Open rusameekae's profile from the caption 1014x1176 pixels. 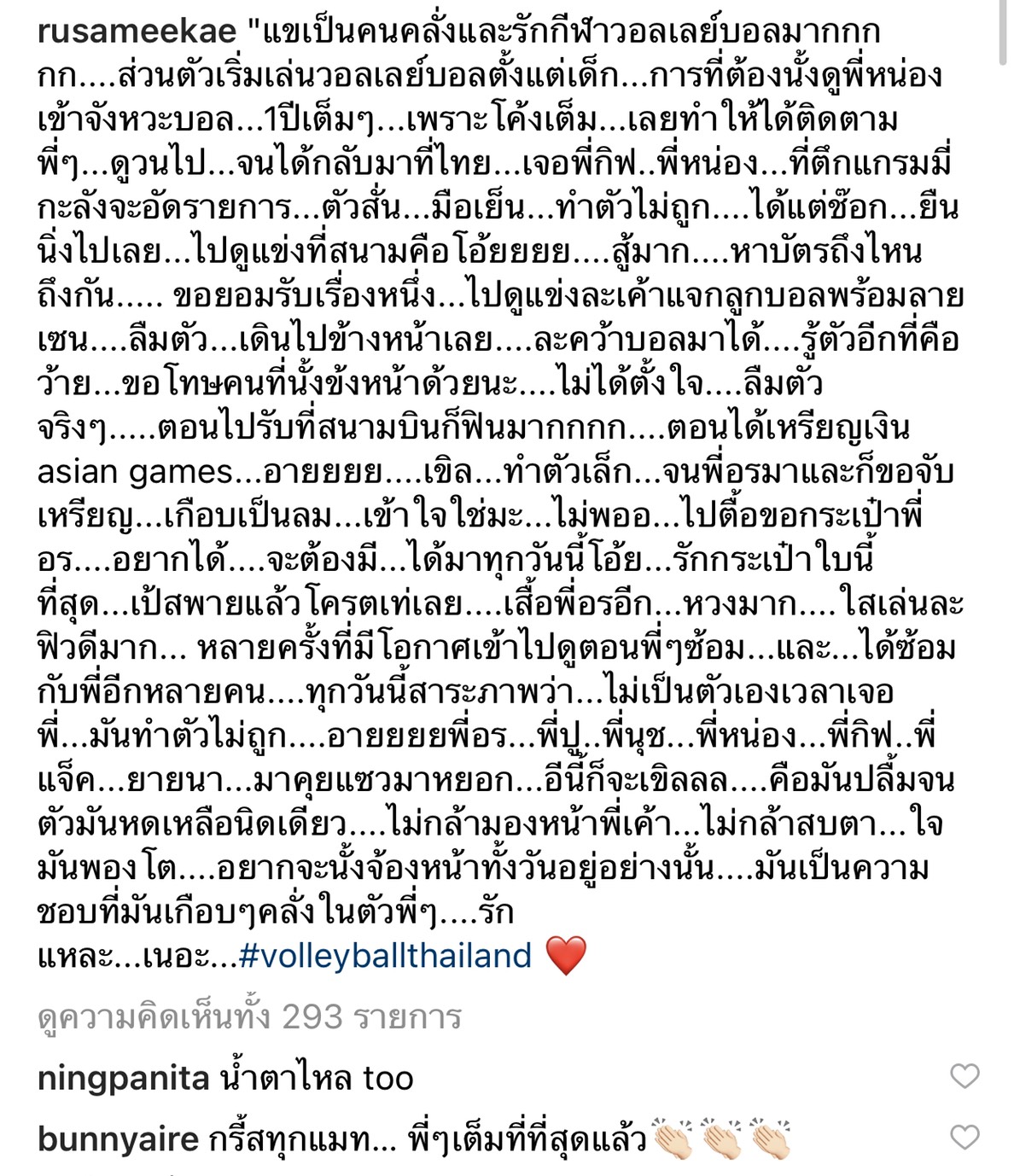tap(137, 32)
